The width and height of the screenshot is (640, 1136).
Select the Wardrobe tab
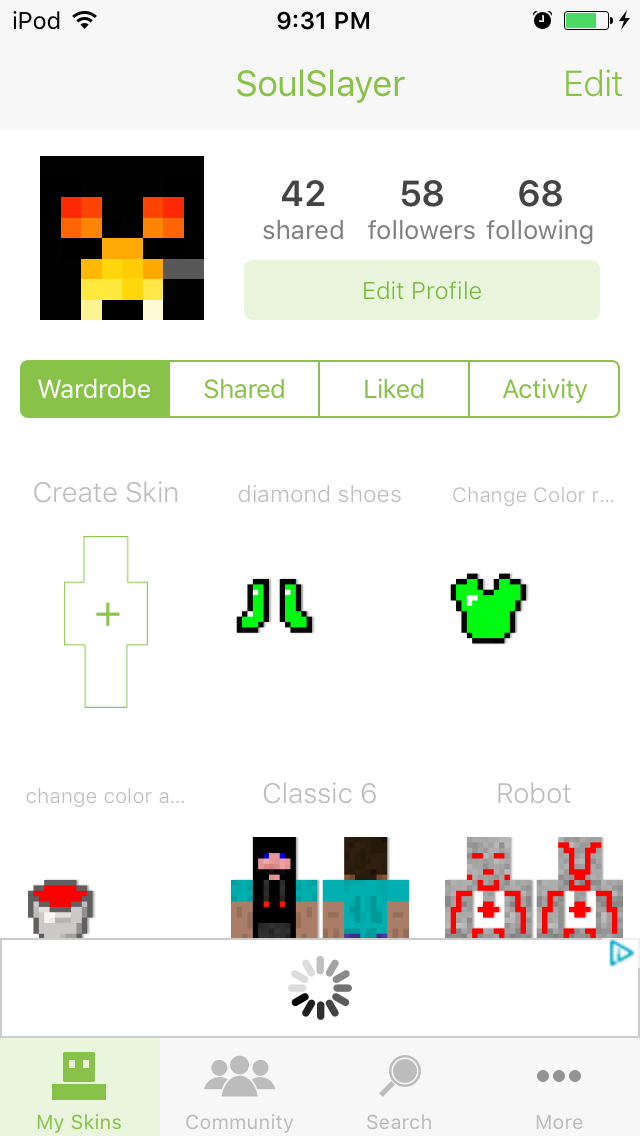point(95,389)
